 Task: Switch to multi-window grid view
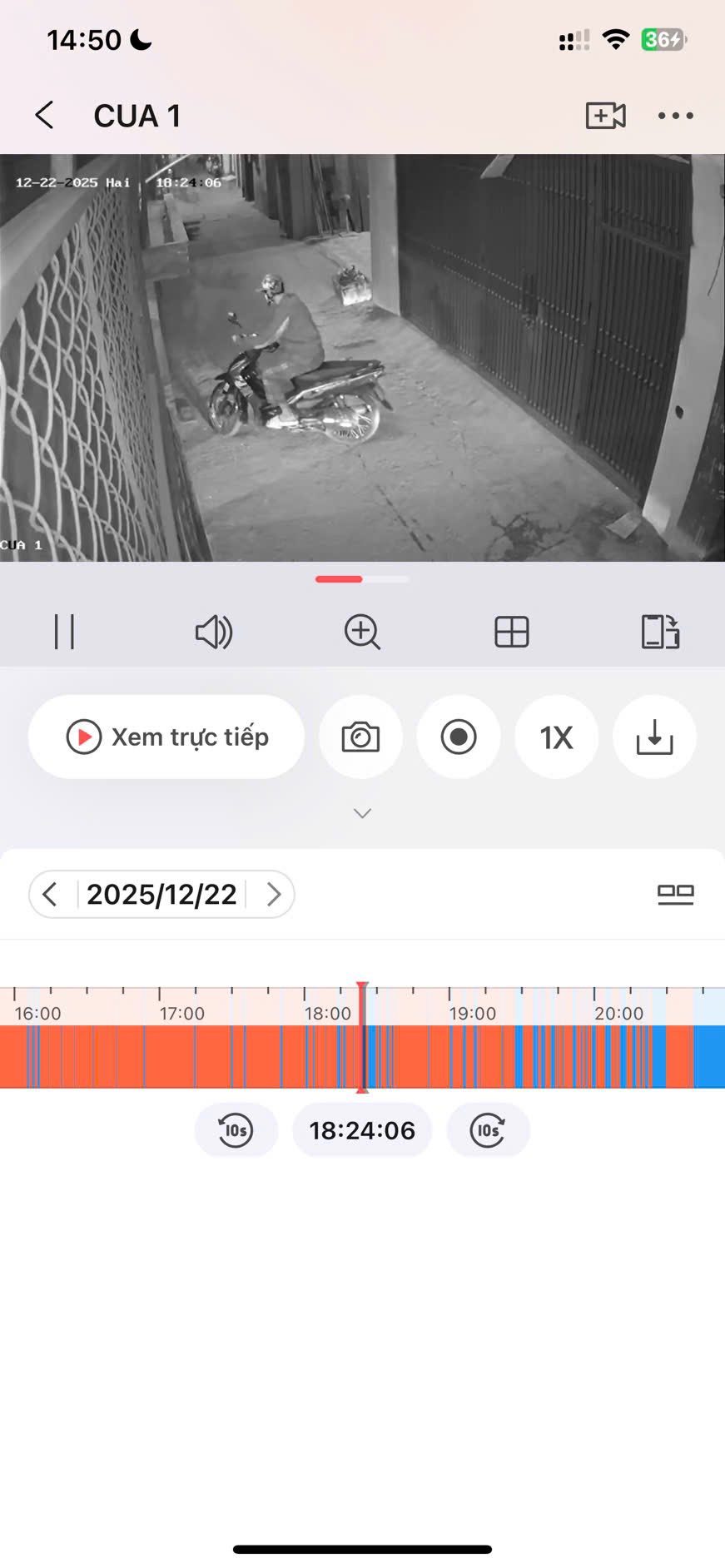(x=511, y=632)
